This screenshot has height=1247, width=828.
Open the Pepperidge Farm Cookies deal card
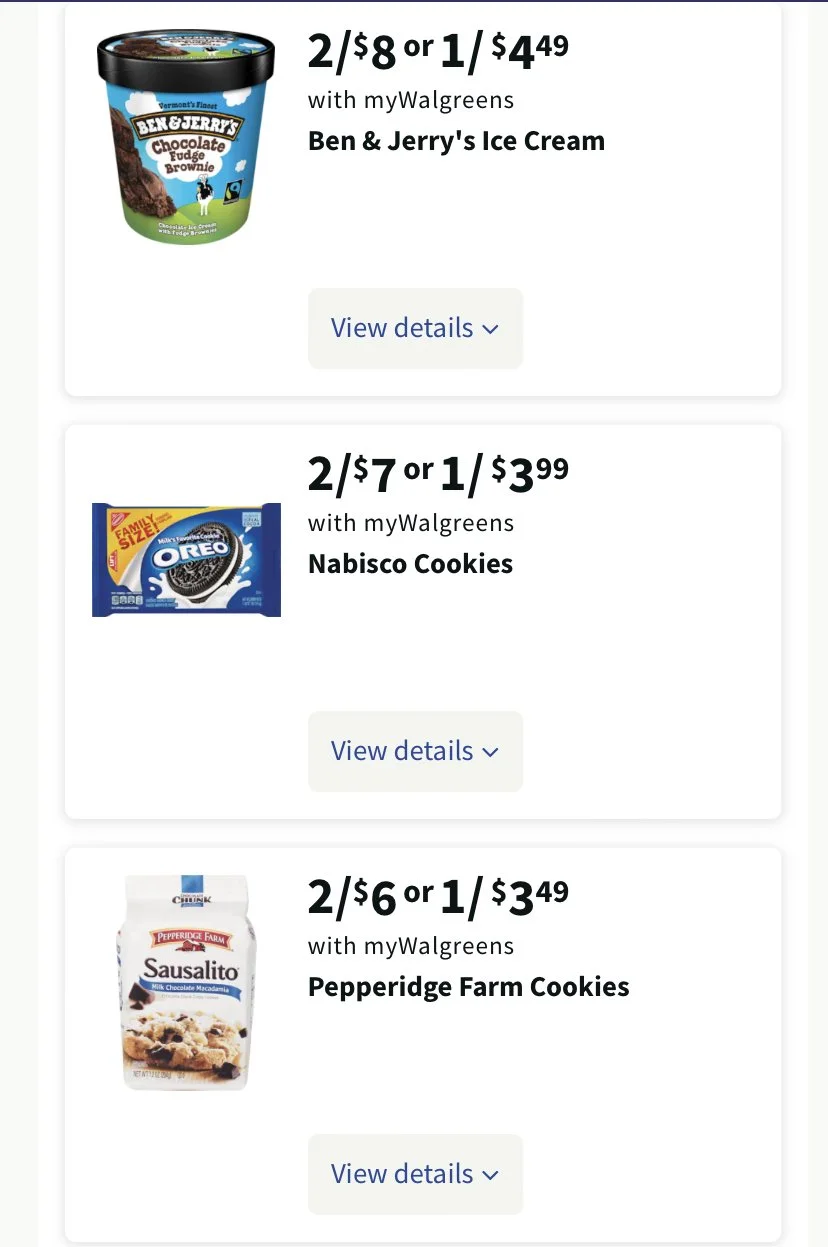[468, 987]
